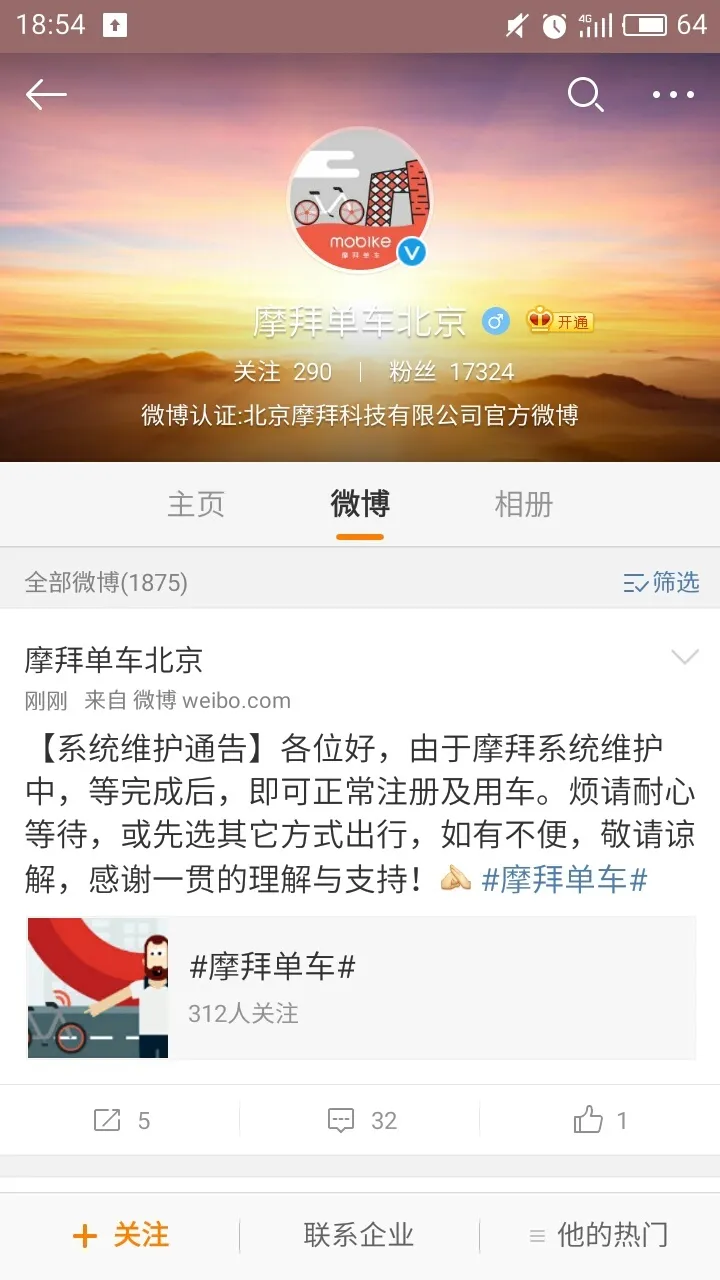Open the topic card showing 312人关注
The height and width of the screenshot is (1280, 720).
click(360, 988)
